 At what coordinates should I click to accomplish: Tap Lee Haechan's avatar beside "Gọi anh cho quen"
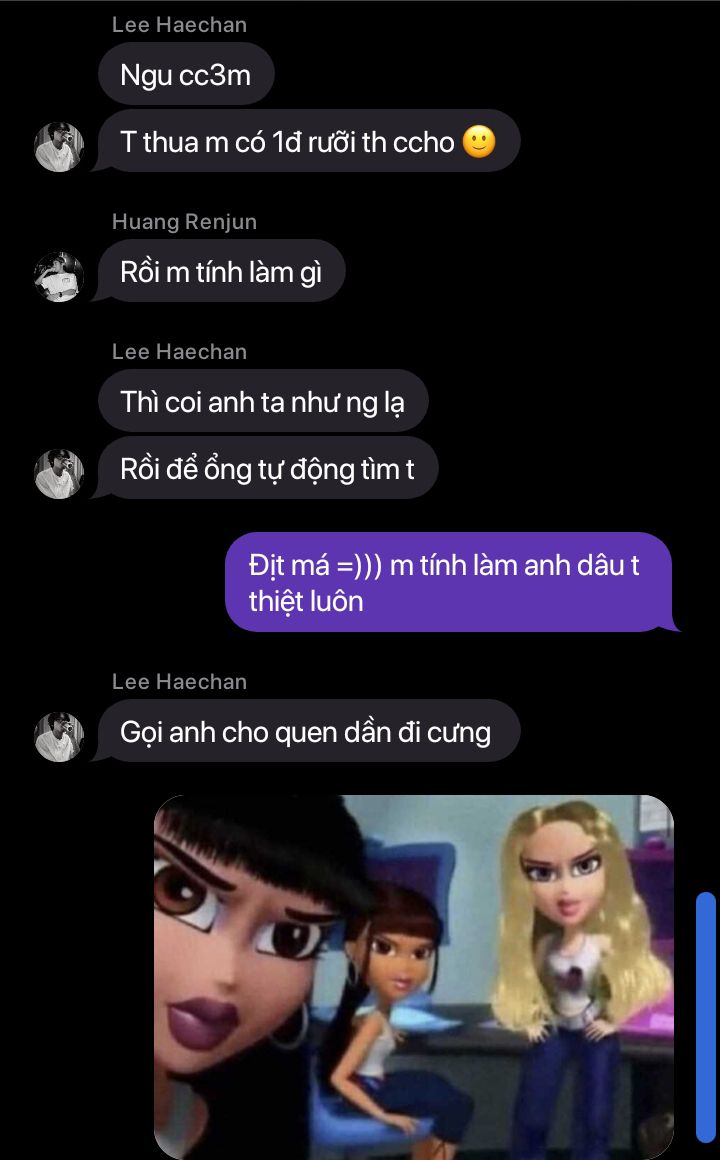[59, 737]
